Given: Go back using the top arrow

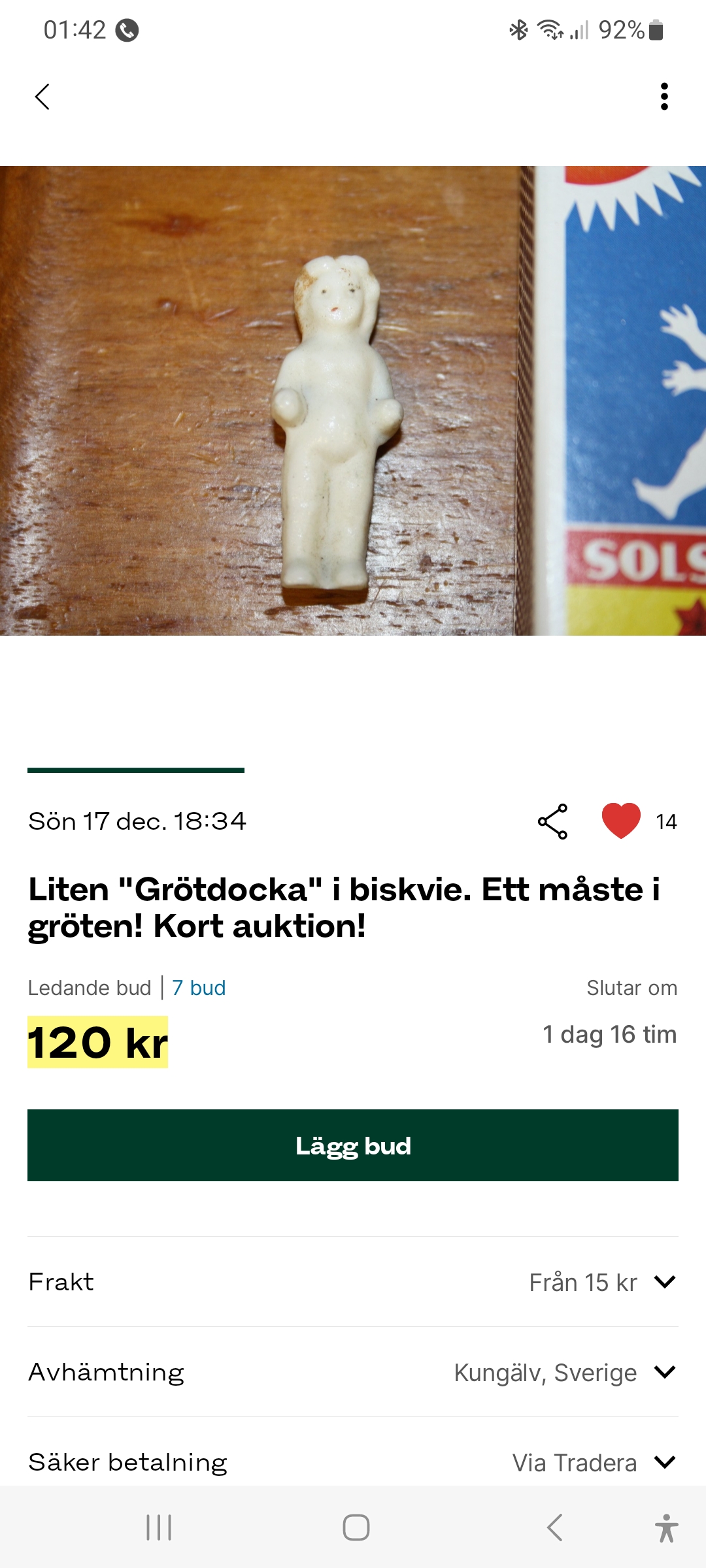Looking at the screenshot, I should coord(42,97).
